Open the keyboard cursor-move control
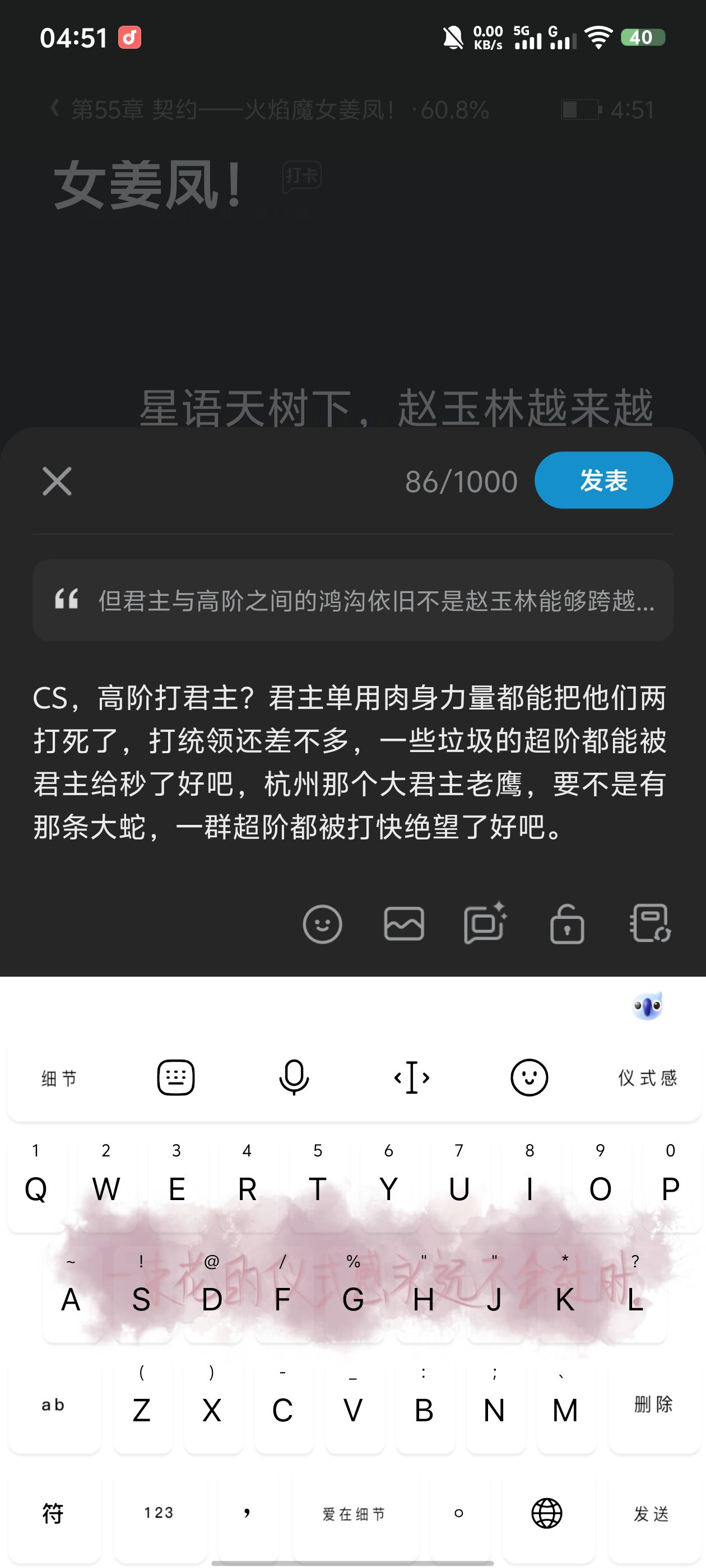The width and height of the screenshot is (706, 1568). (x=412, y=1077)
